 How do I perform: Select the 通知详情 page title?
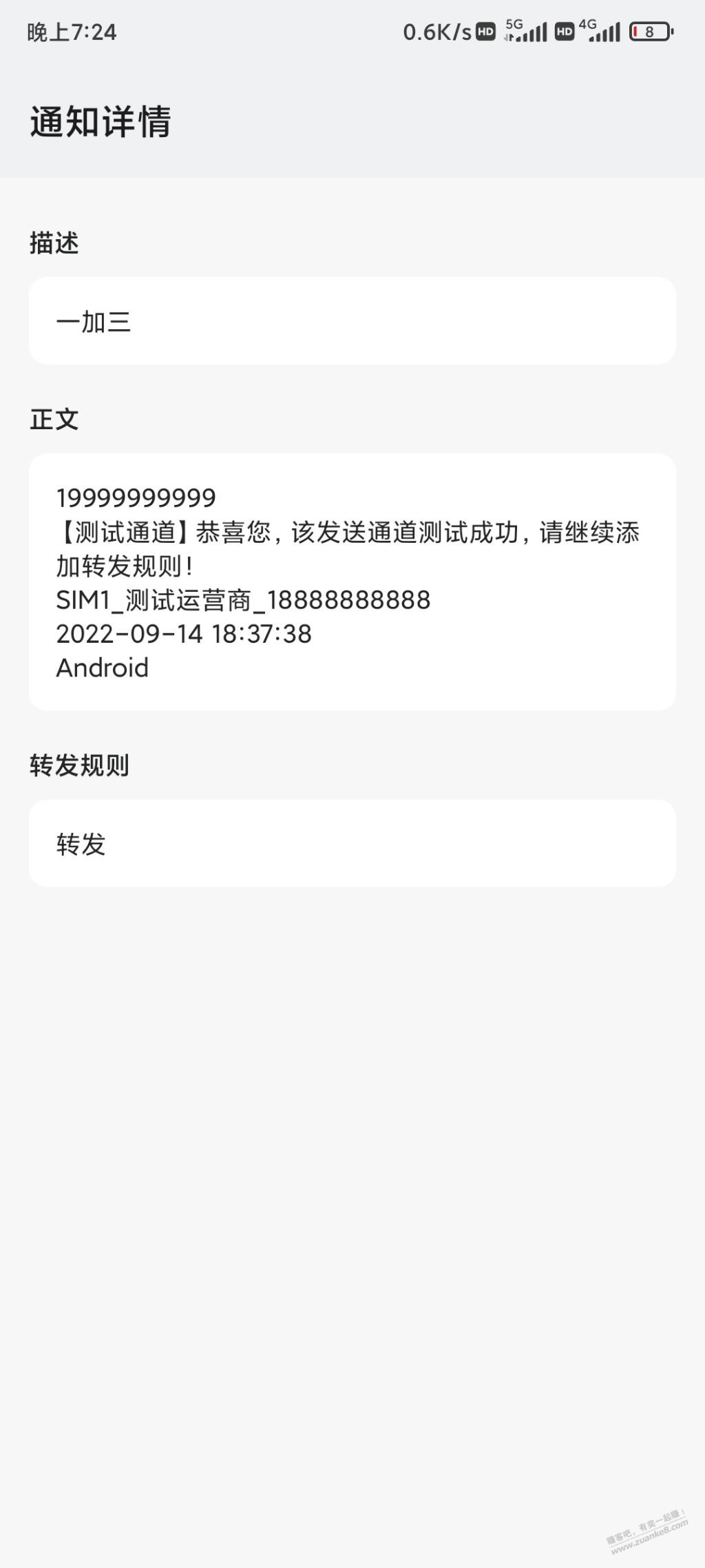pos(101,123)
